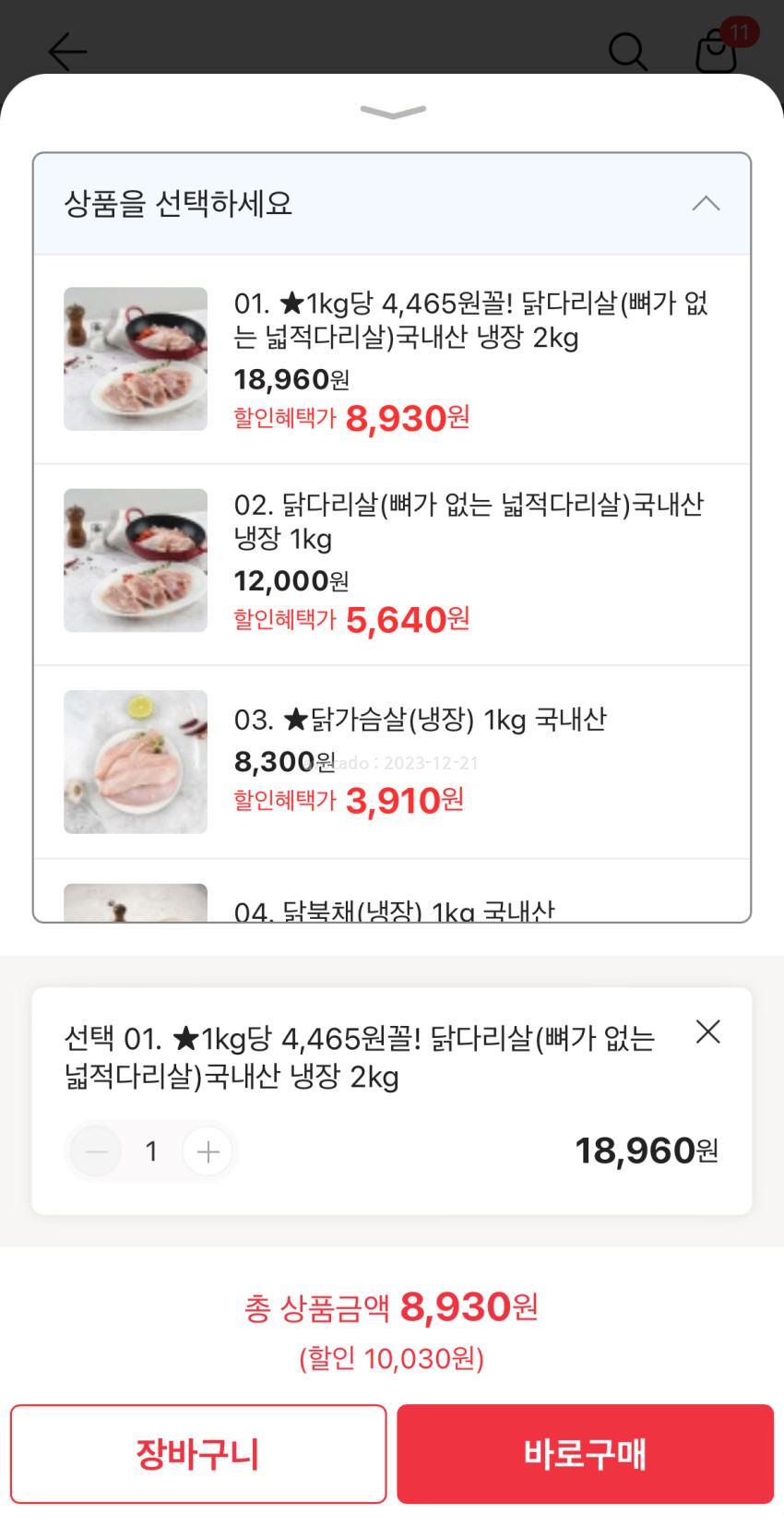Increase quantity with the plus button
Viewport: 784px width, 1526px height.
tap(208, 1151)
